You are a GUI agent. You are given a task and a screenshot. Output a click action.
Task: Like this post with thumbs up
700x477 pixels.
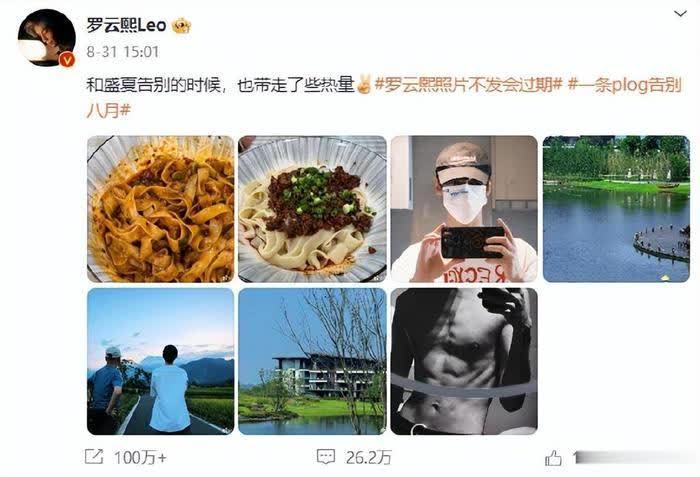[553, 457]
